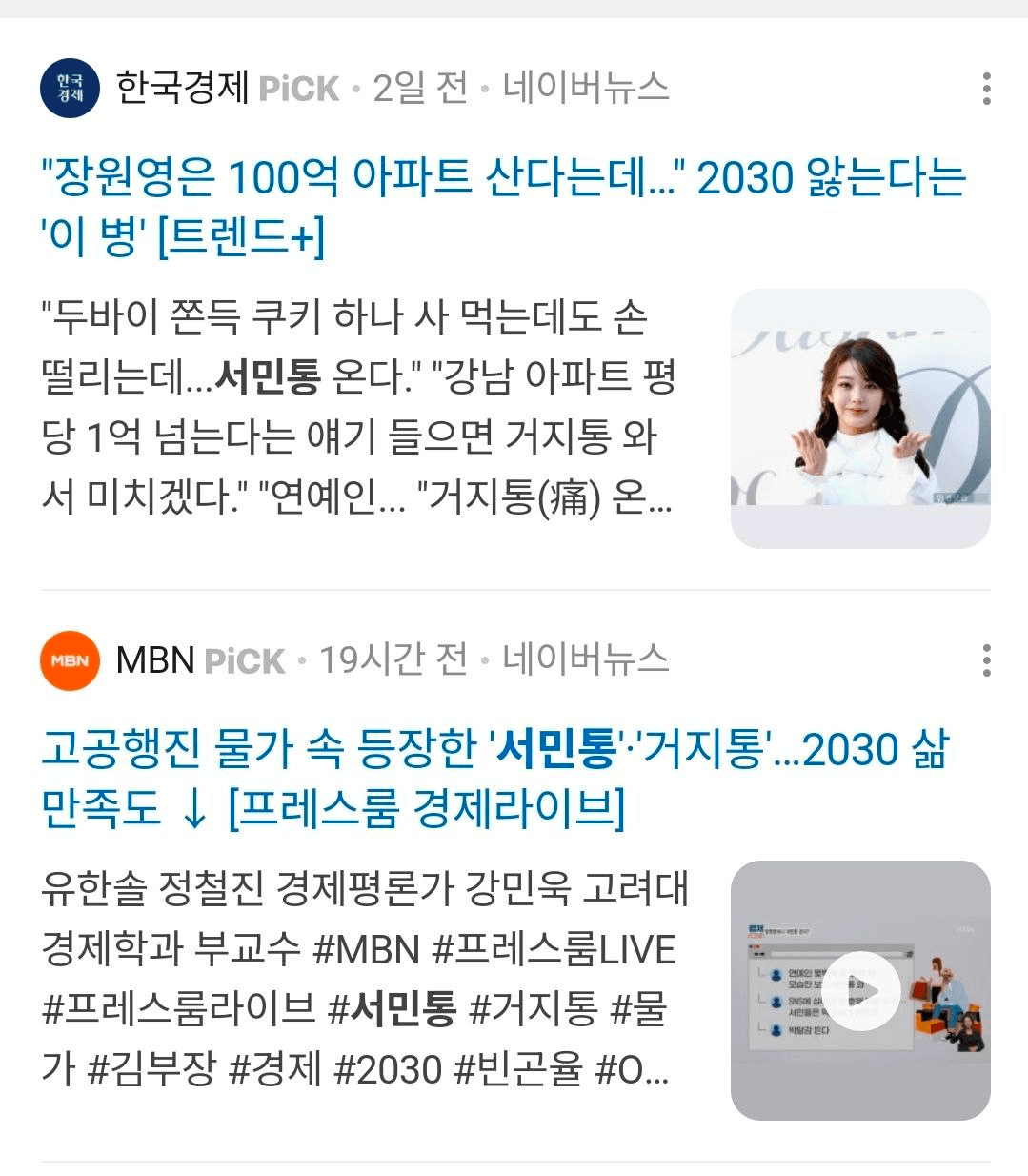
Task: Open 네이버뉴스 link on the MBN article
Action: pyautogui.click(x=586, y=659)
